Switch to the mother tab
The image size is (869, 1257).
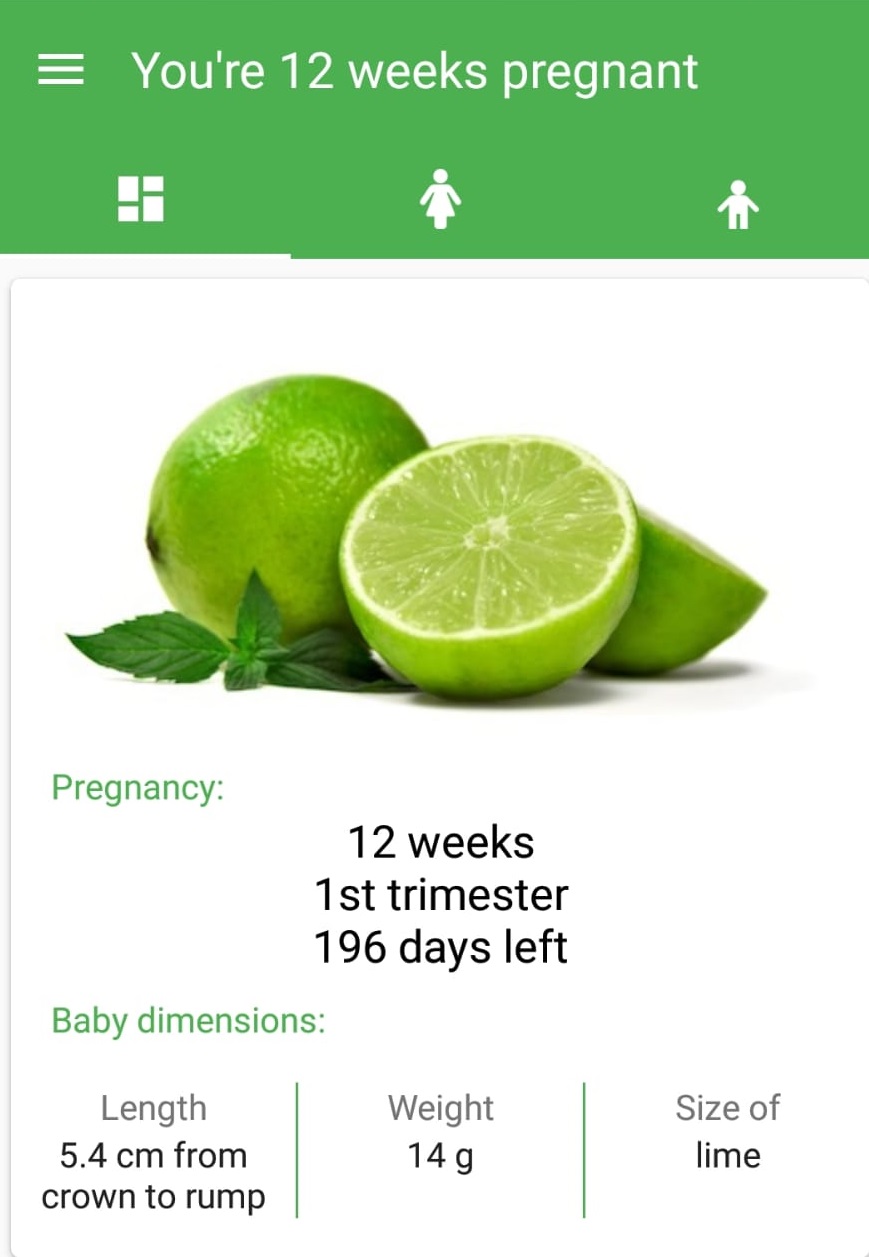coord(440,198)
